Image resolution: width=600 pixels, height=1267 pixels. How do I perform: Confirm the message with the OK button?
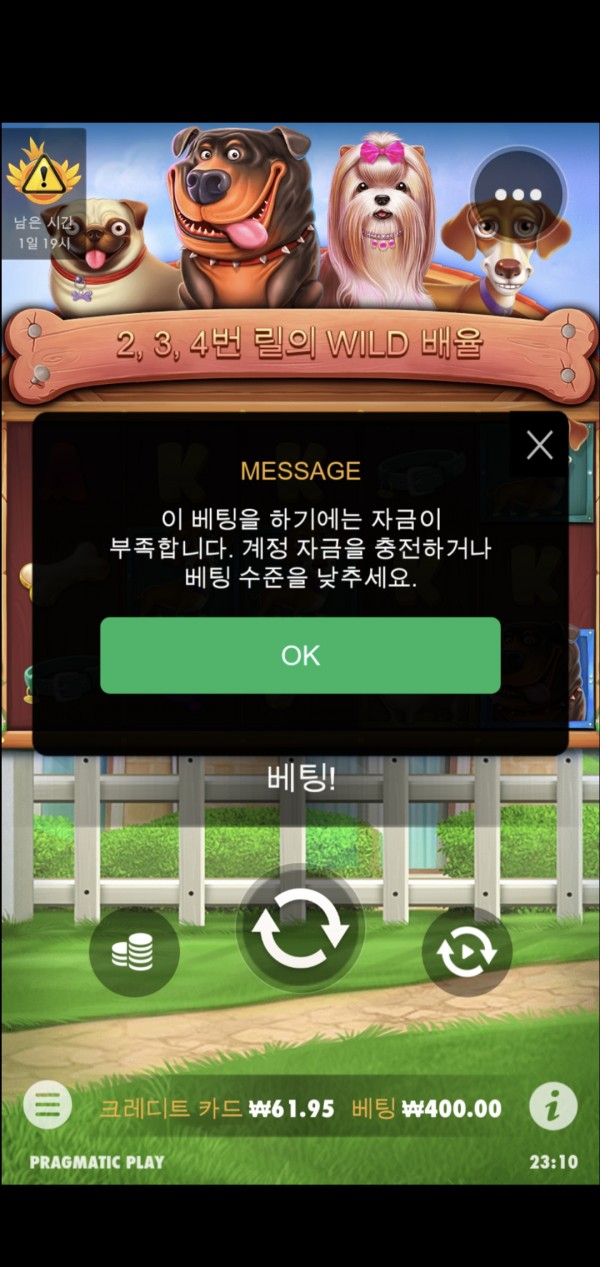[300, 655]
